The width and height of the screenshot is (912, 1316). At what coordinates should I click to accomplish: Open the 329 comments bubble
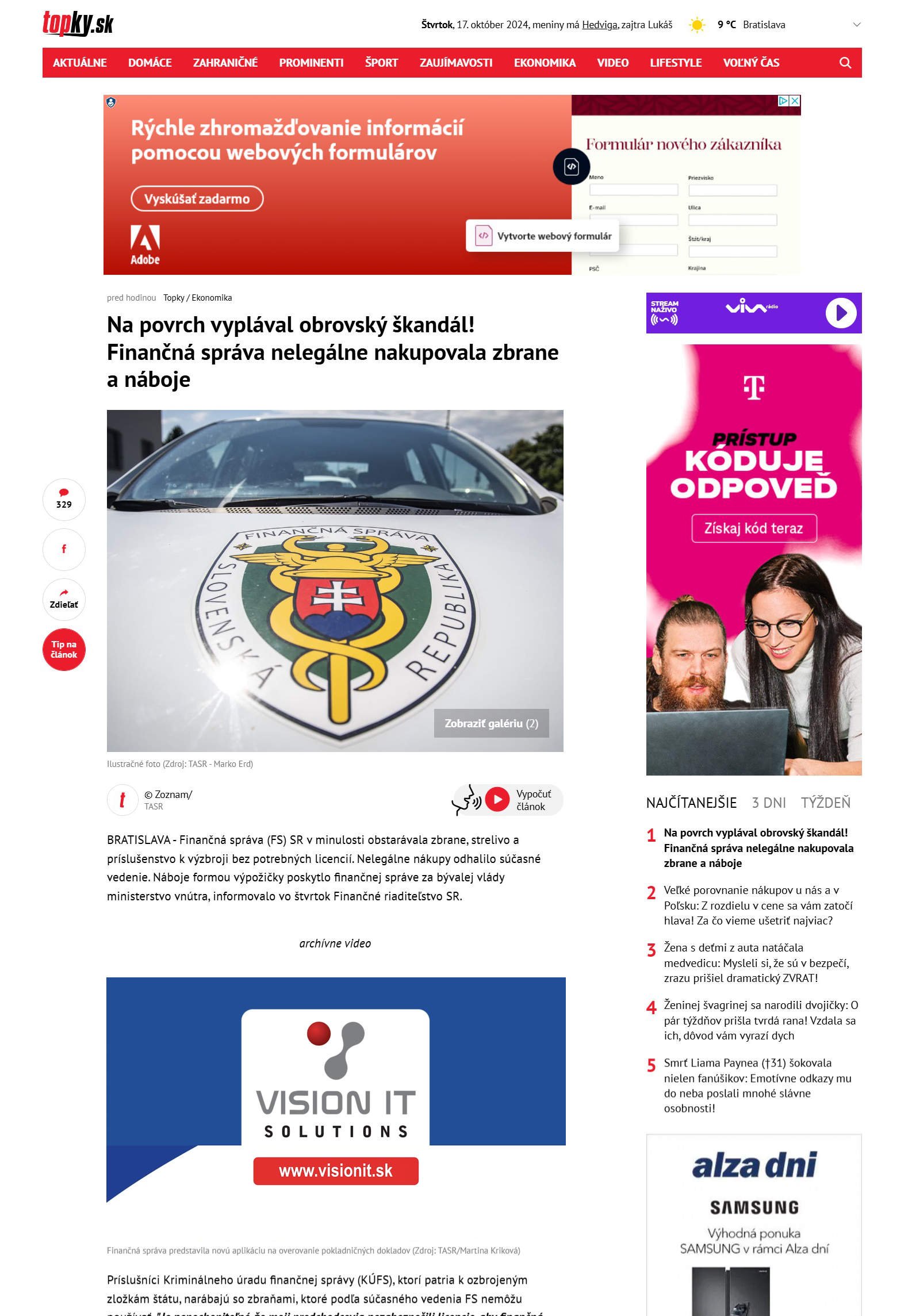64,499
